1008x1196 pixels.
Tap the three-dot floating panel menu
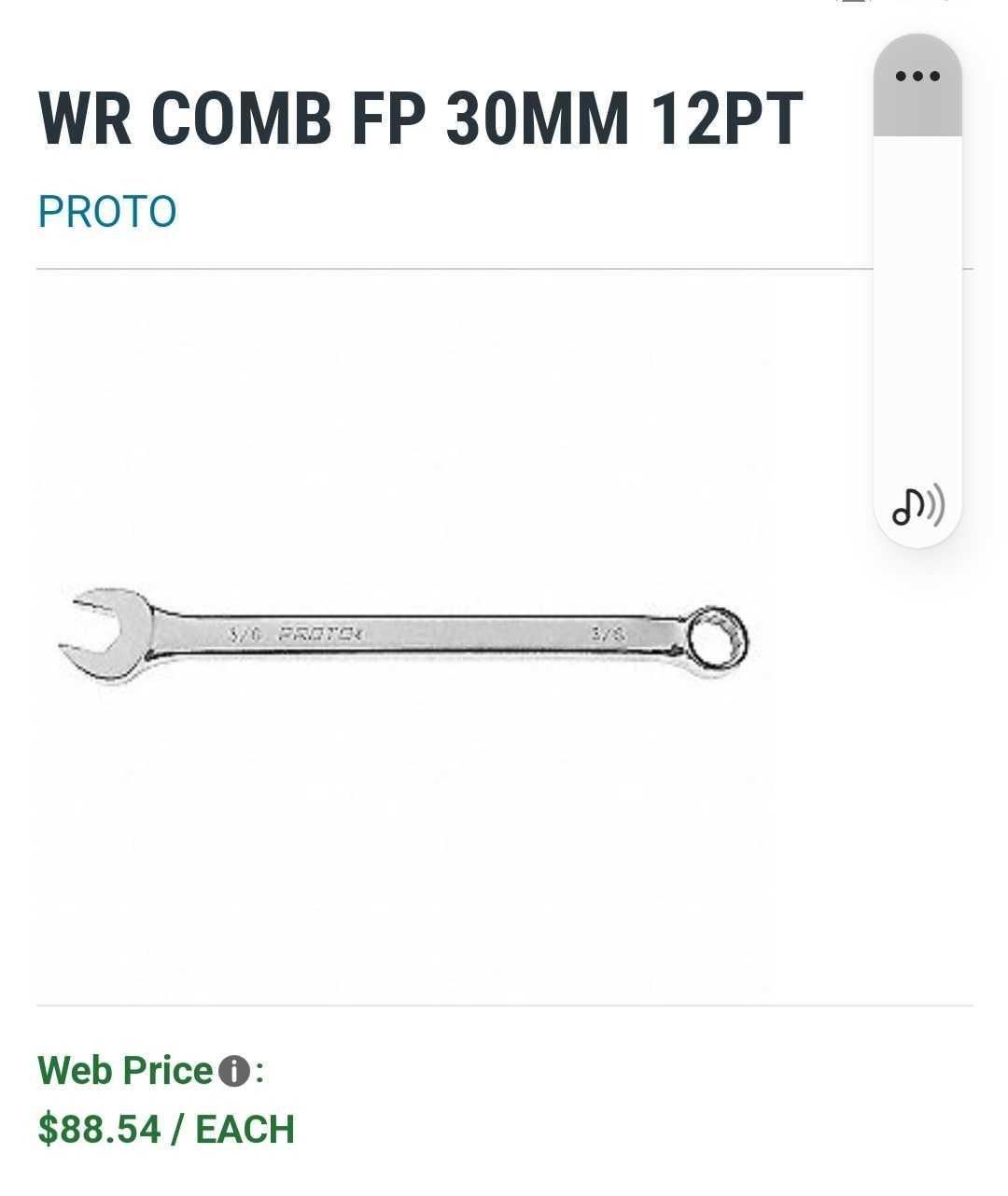pyautogui.click(x=917, y=77)
